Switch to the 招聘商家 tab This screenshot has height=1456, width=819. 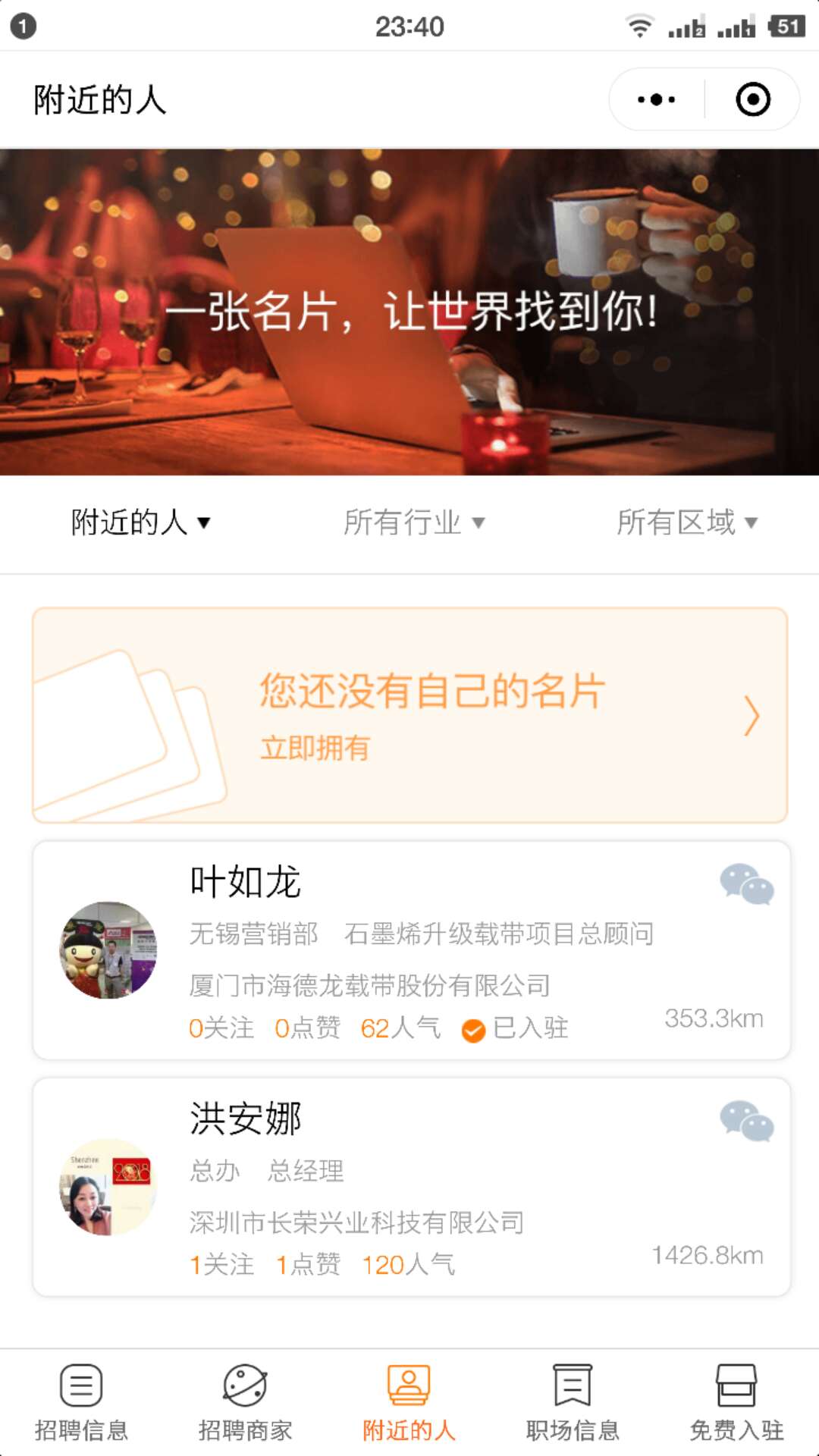tap(246, 1403)
